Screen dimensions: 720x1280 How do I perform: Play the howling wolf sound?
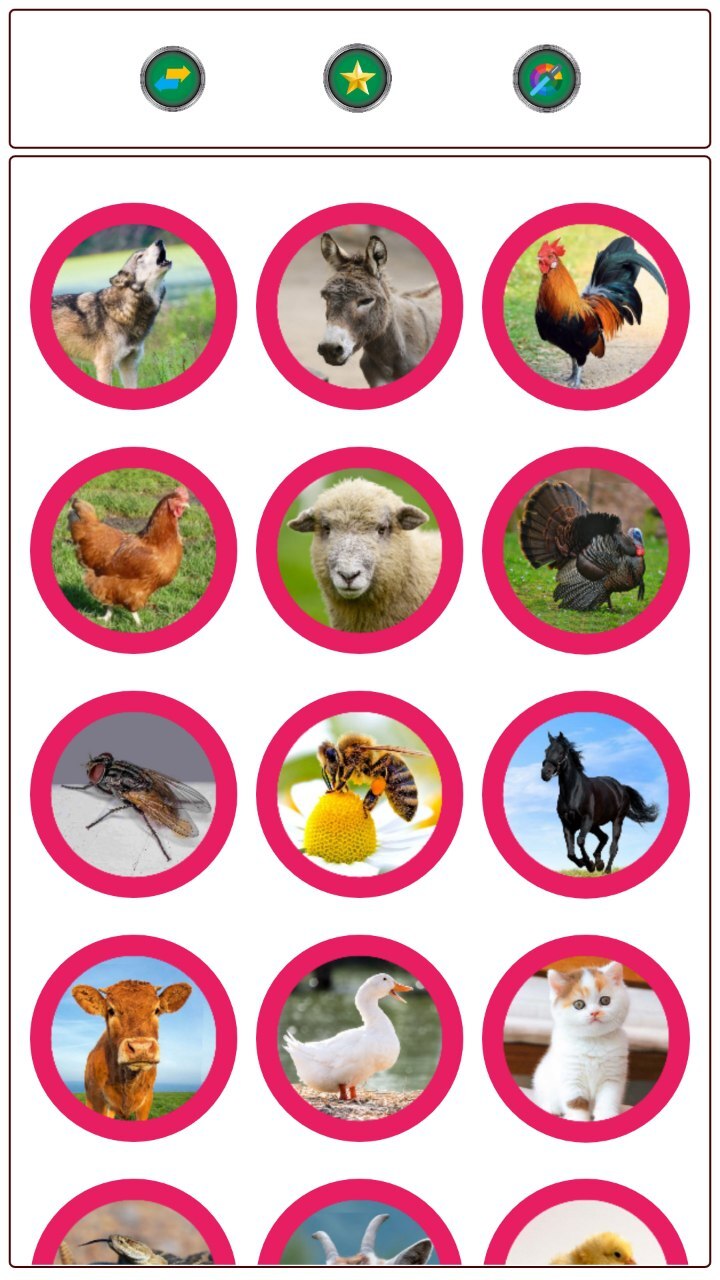[x=134, y=306]
